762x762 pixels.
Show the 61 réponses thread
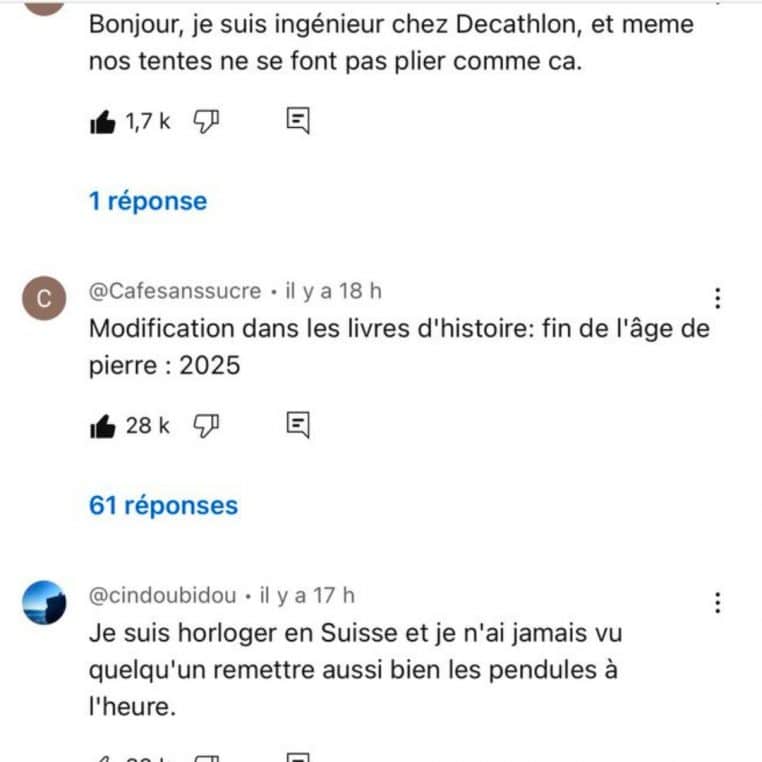click(164, 506)
